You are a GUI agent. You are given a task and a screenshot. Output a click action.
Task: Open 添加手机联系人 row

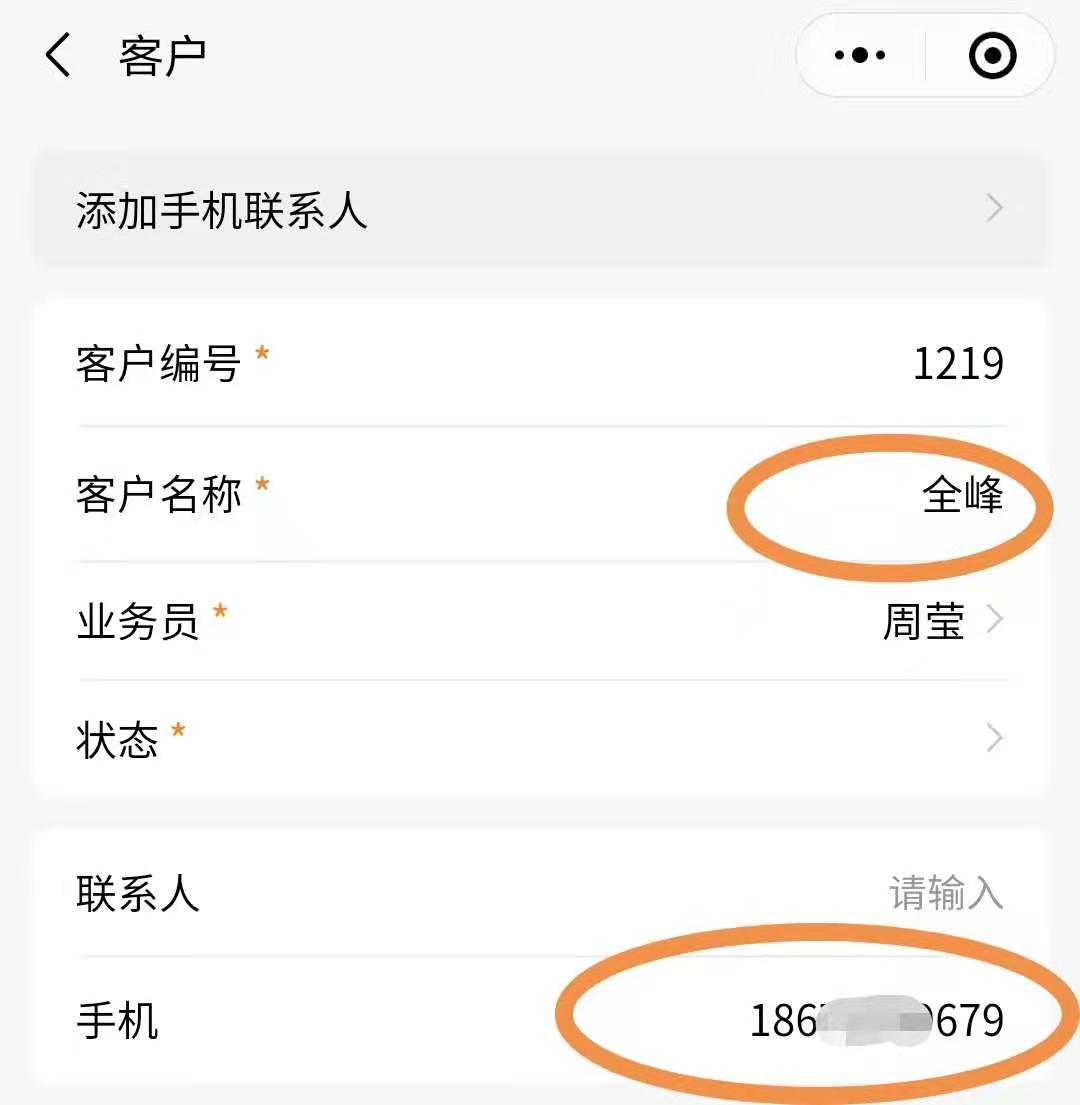coord(540,210)
